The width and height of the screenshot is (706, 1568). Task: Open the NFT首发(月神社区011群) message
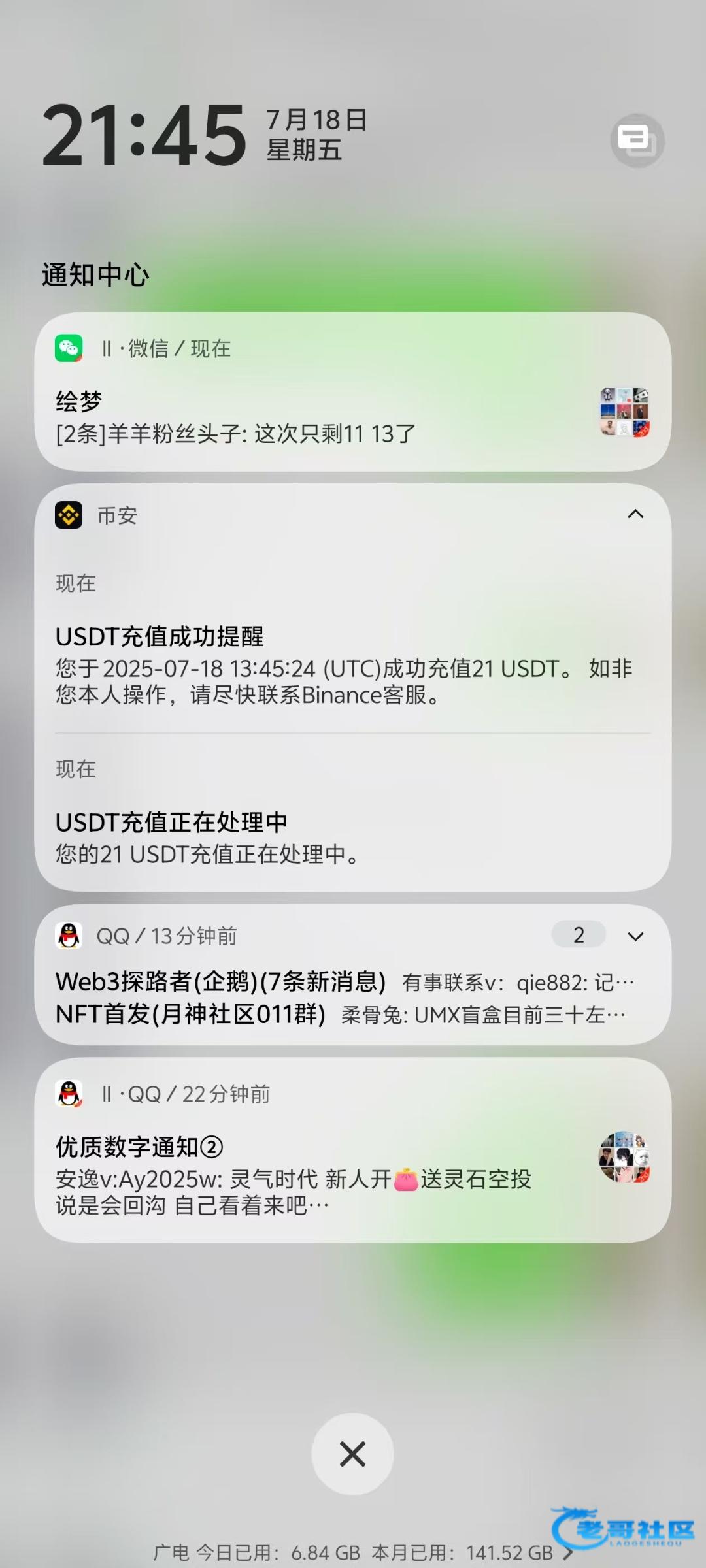tap(346, 1015)
